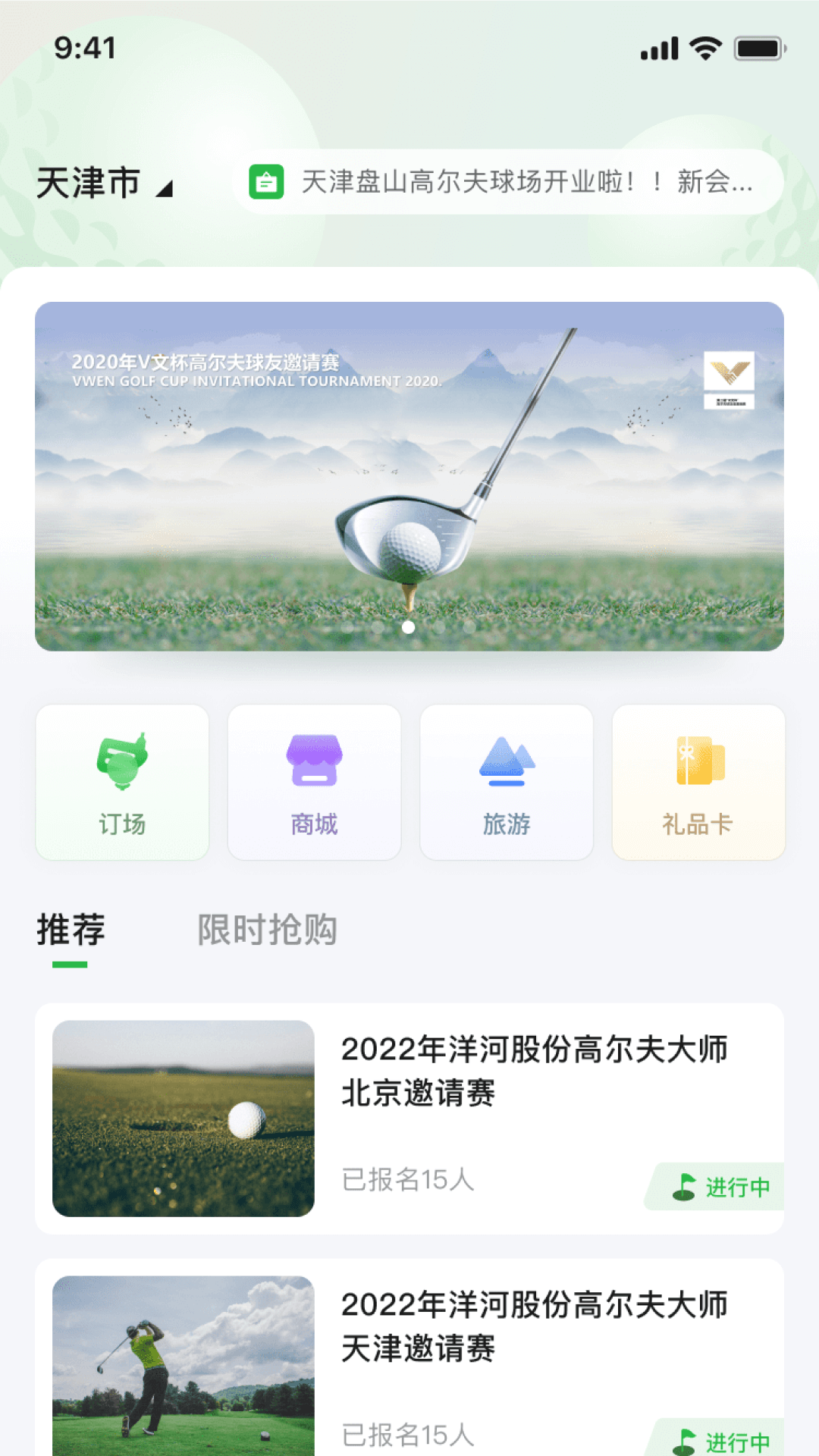Screen dimensions: 819x1456
Task: Click the Wi-Fi icon in status bar
Action: (x=704, y=47)
